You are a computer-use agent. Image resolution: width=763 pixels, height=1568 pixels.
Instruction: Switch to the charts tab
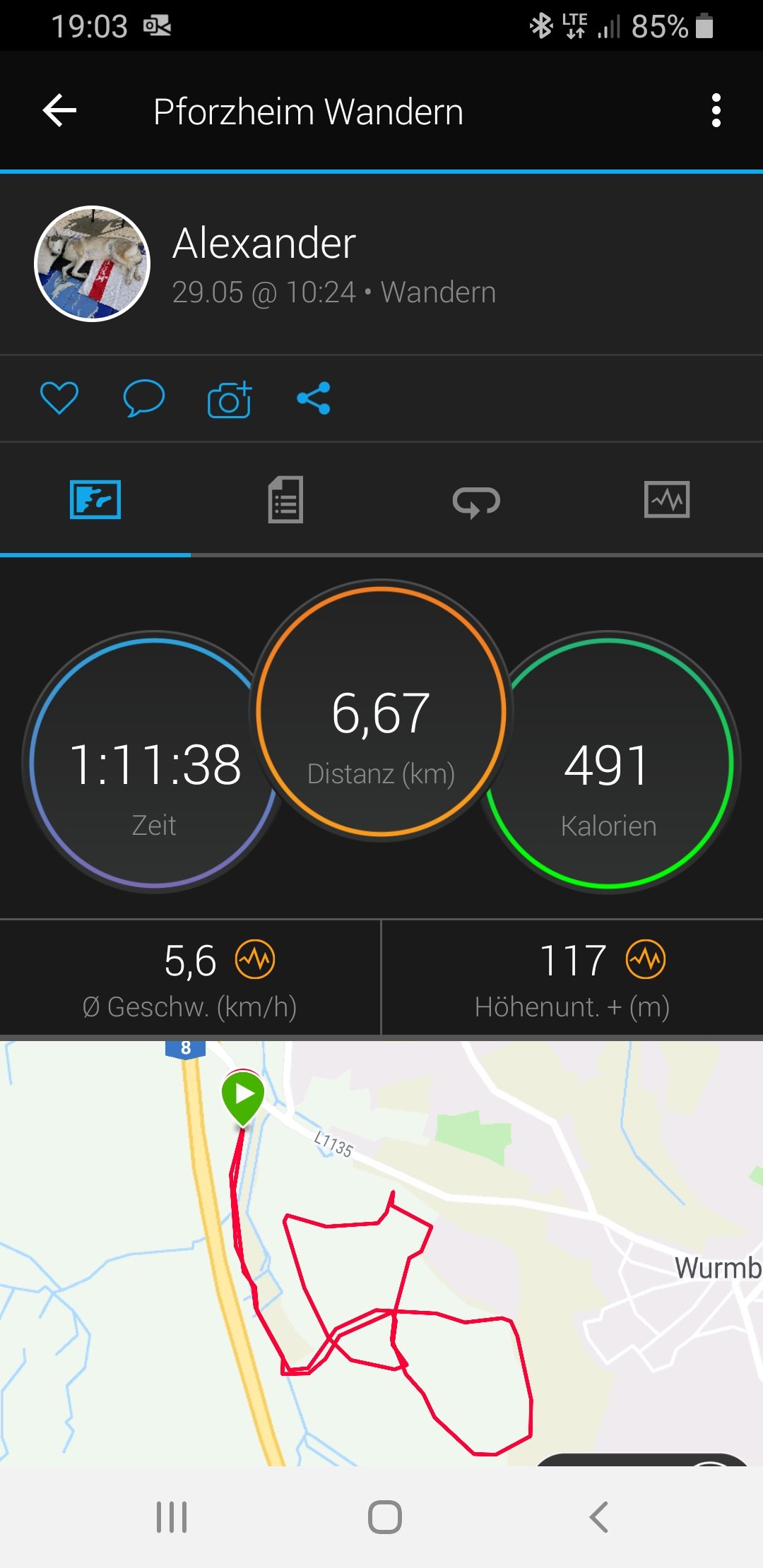[667, 500]
